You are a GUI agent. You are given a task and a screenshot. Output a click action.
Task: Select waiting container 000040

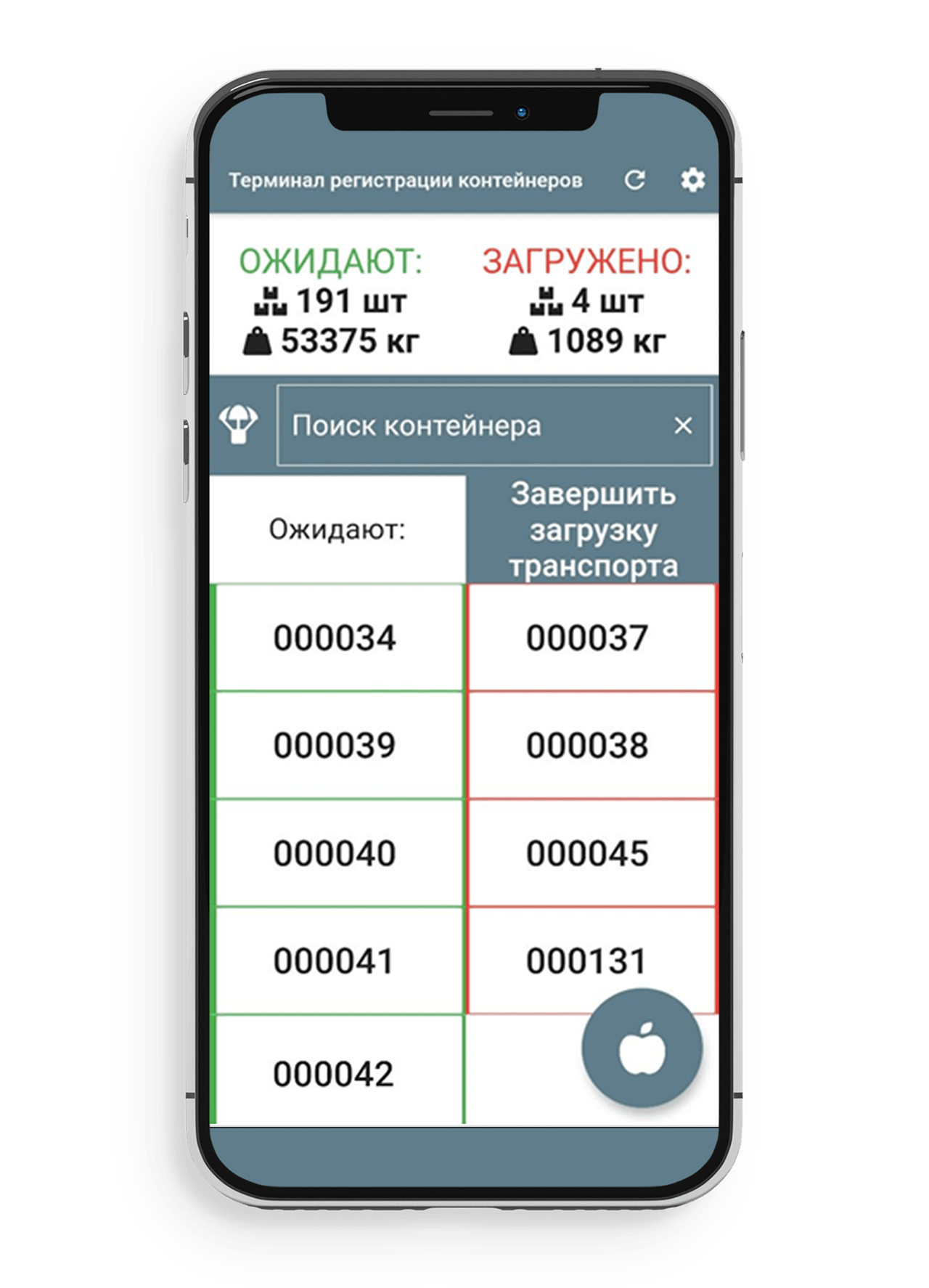pos(335,853)
